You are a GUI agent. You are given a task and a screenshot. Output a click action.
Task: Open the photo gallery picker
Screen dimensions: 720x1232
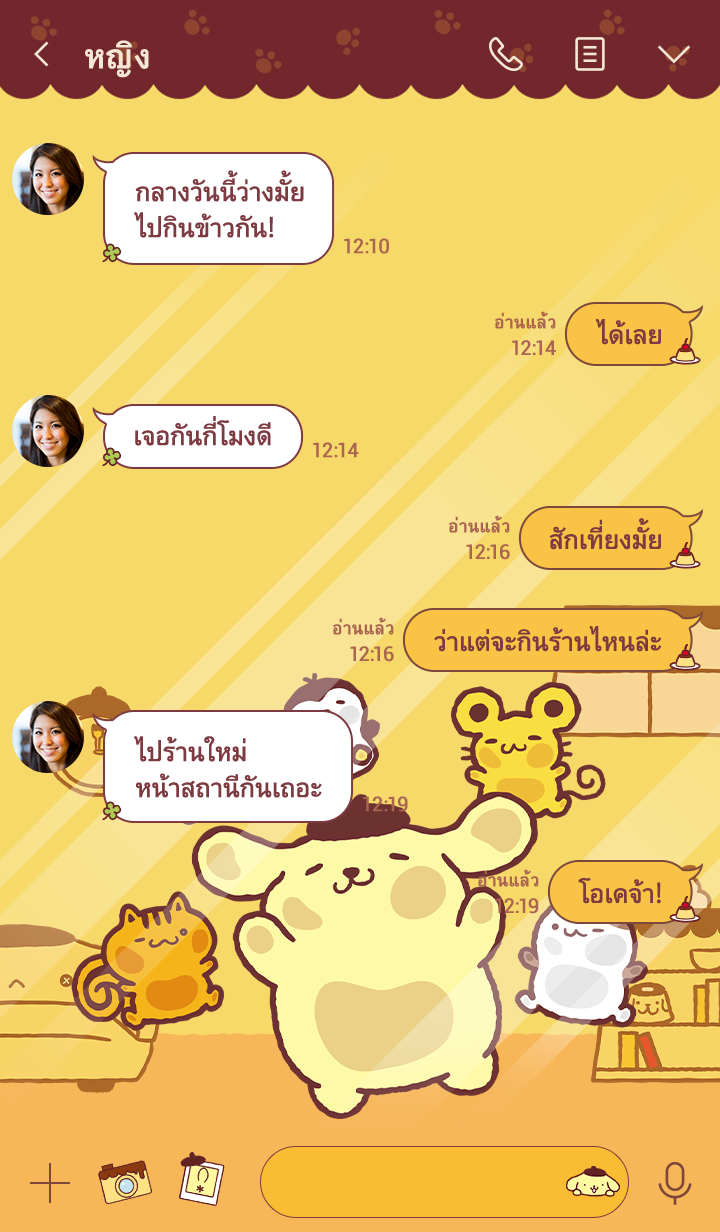pos(201,1180)
